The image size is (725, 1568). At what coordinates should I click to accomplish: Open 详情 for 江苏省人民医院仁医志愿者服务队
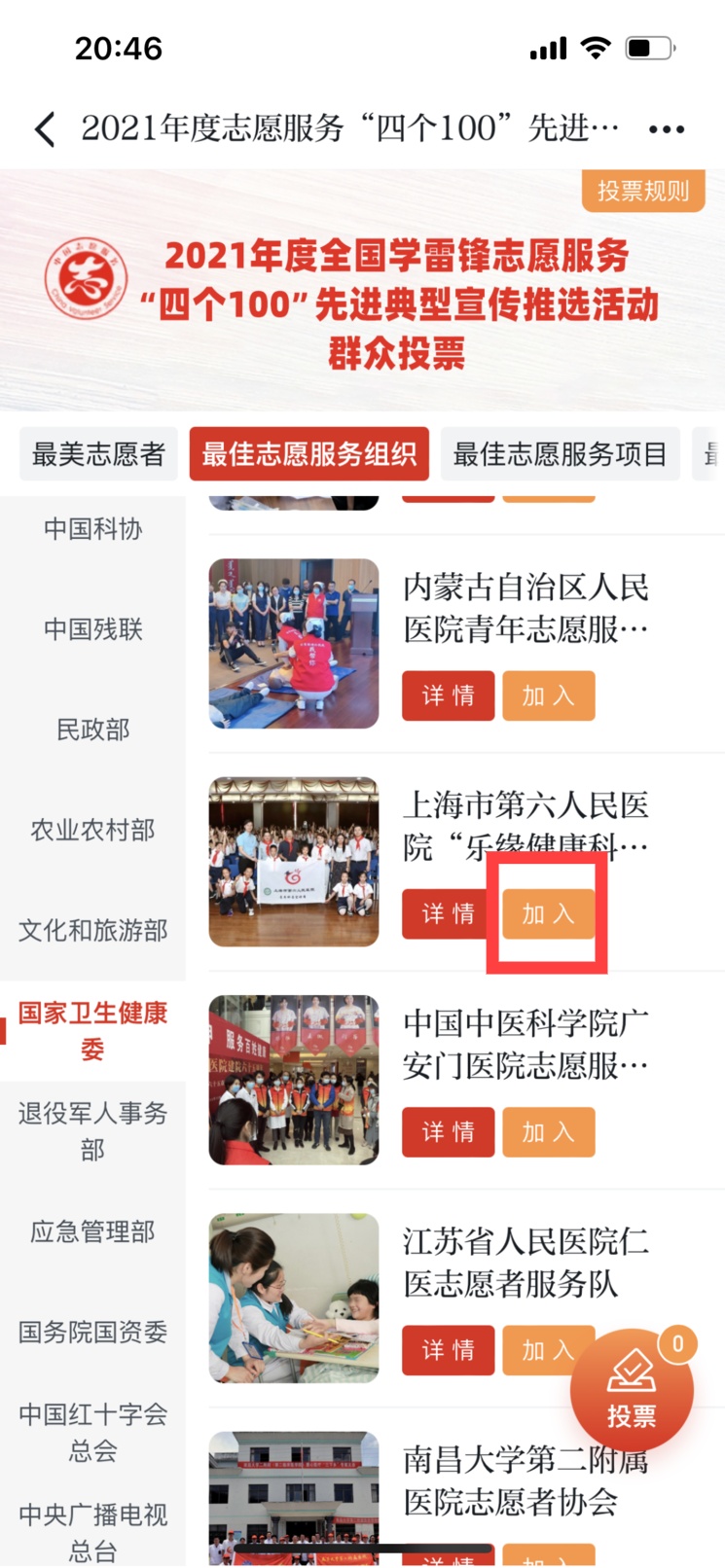(x=448, y=1349)
